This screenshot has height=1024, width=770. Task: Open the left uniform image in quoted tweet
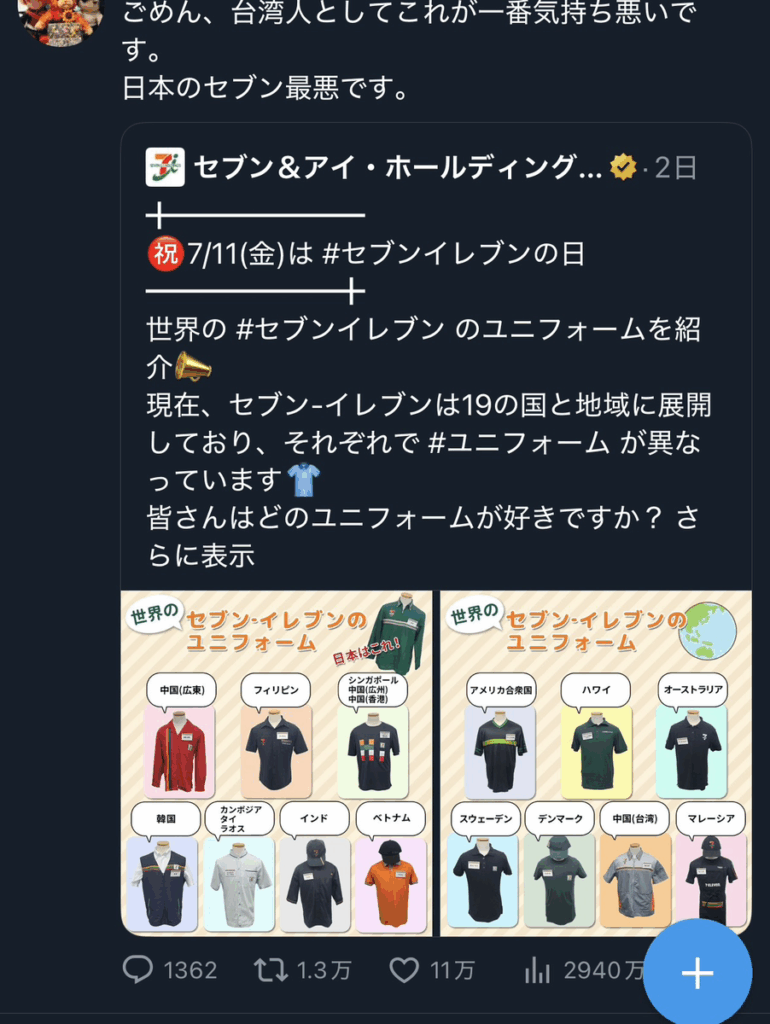click(277, 763)
